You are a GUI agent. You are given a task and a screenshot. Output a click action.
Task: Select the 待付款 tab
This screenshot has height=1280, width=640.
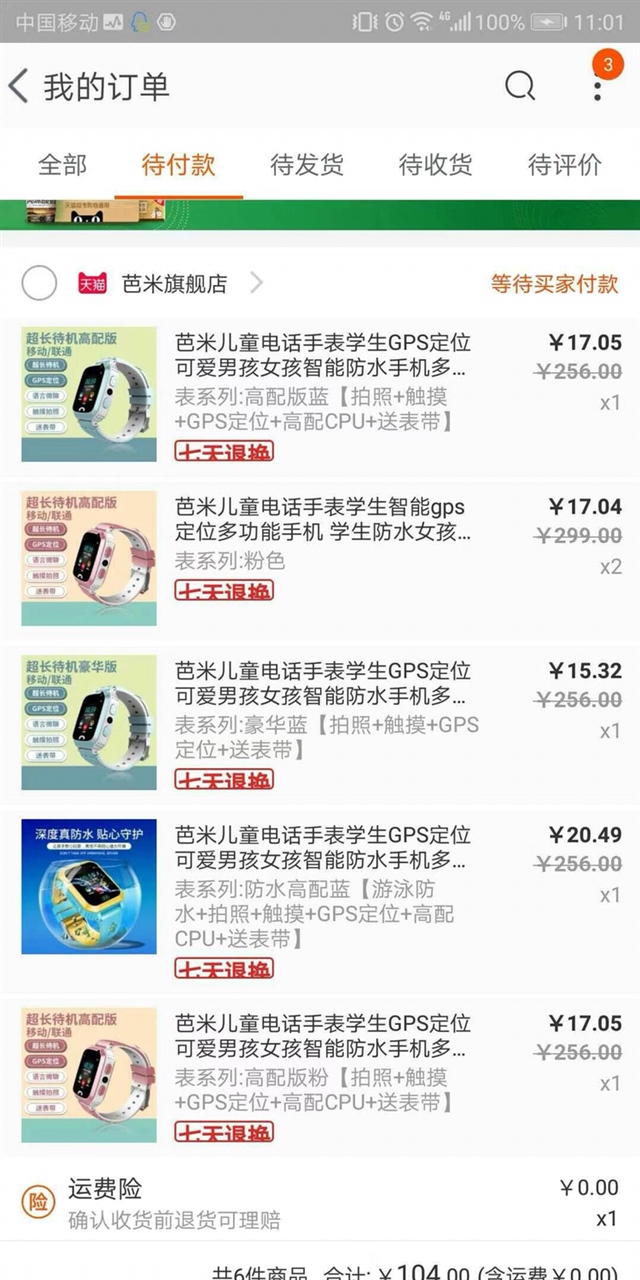click(x=179, y=165)
